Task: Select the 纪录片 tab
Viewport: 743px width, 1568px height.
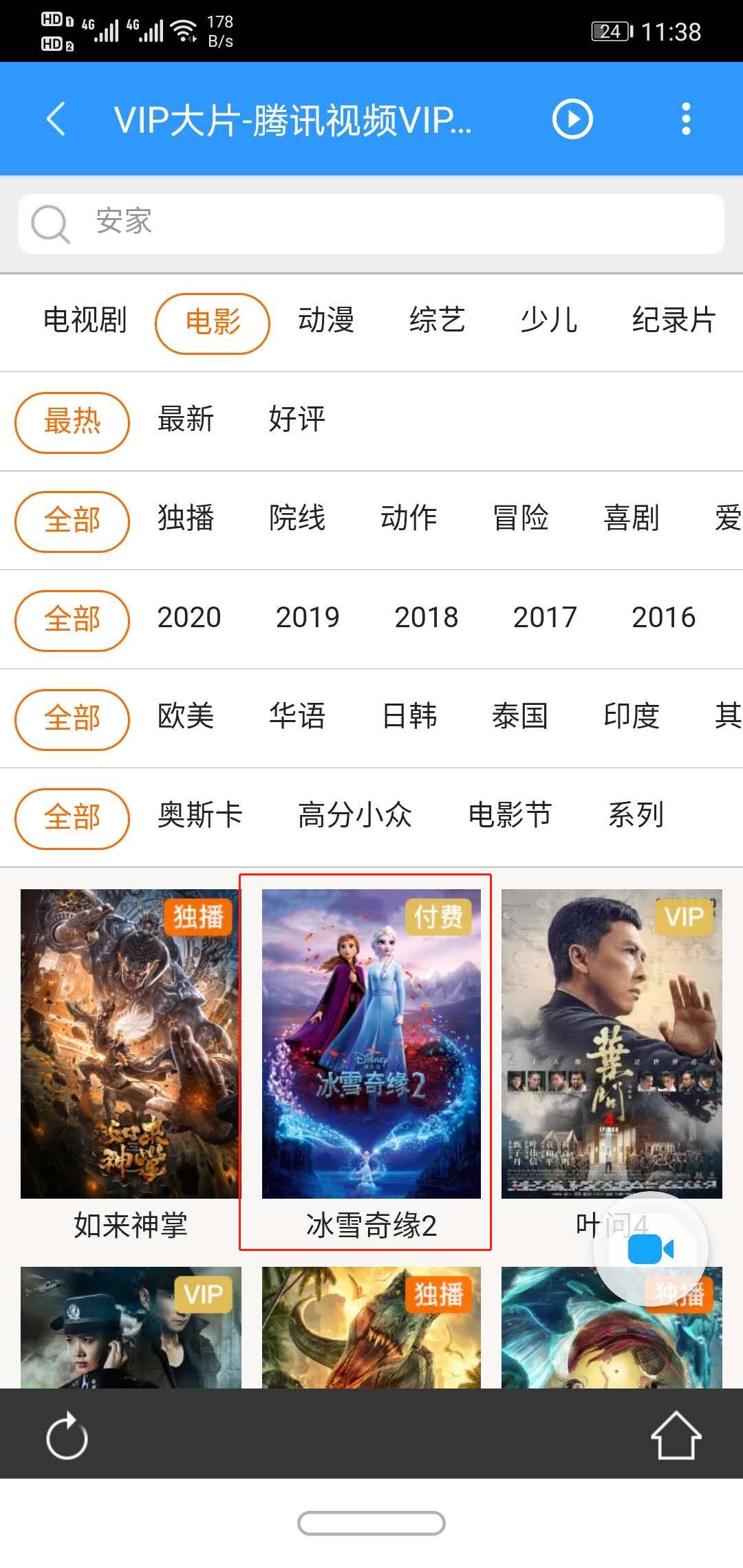Action: pos(674,320)
